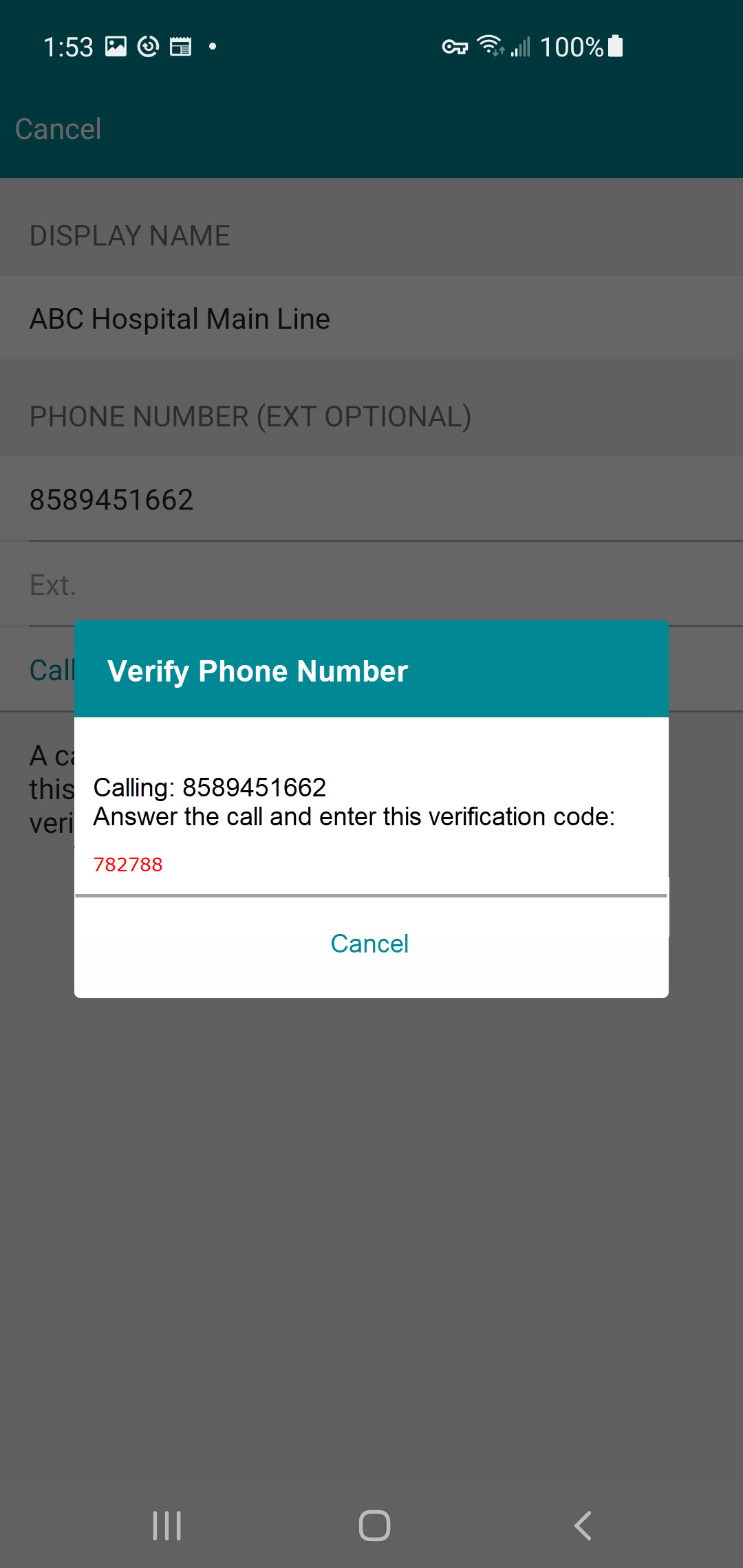Tap Cancel in the top app bar
743x1568 pixels.
pos(58,129)
